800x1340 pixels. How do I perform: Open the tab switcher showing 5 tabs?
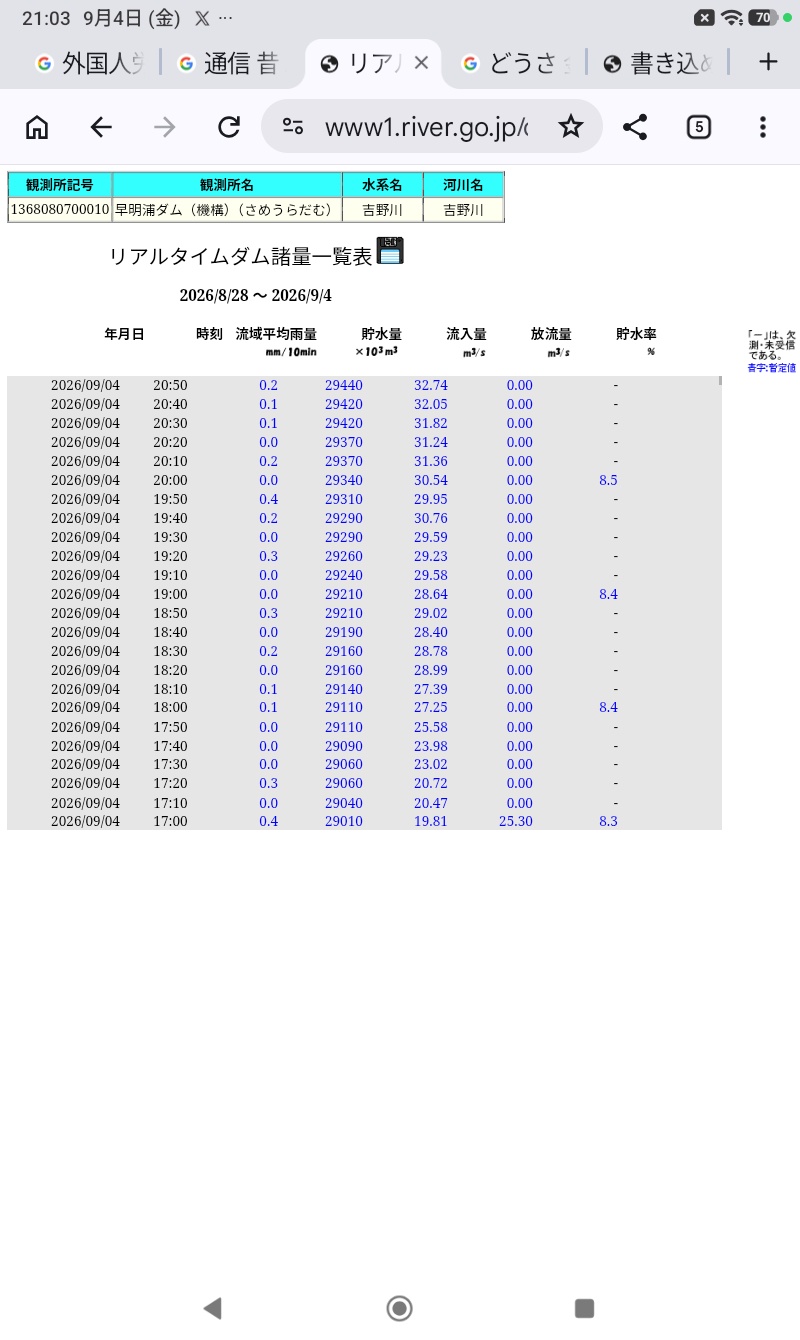coord(699,127)
